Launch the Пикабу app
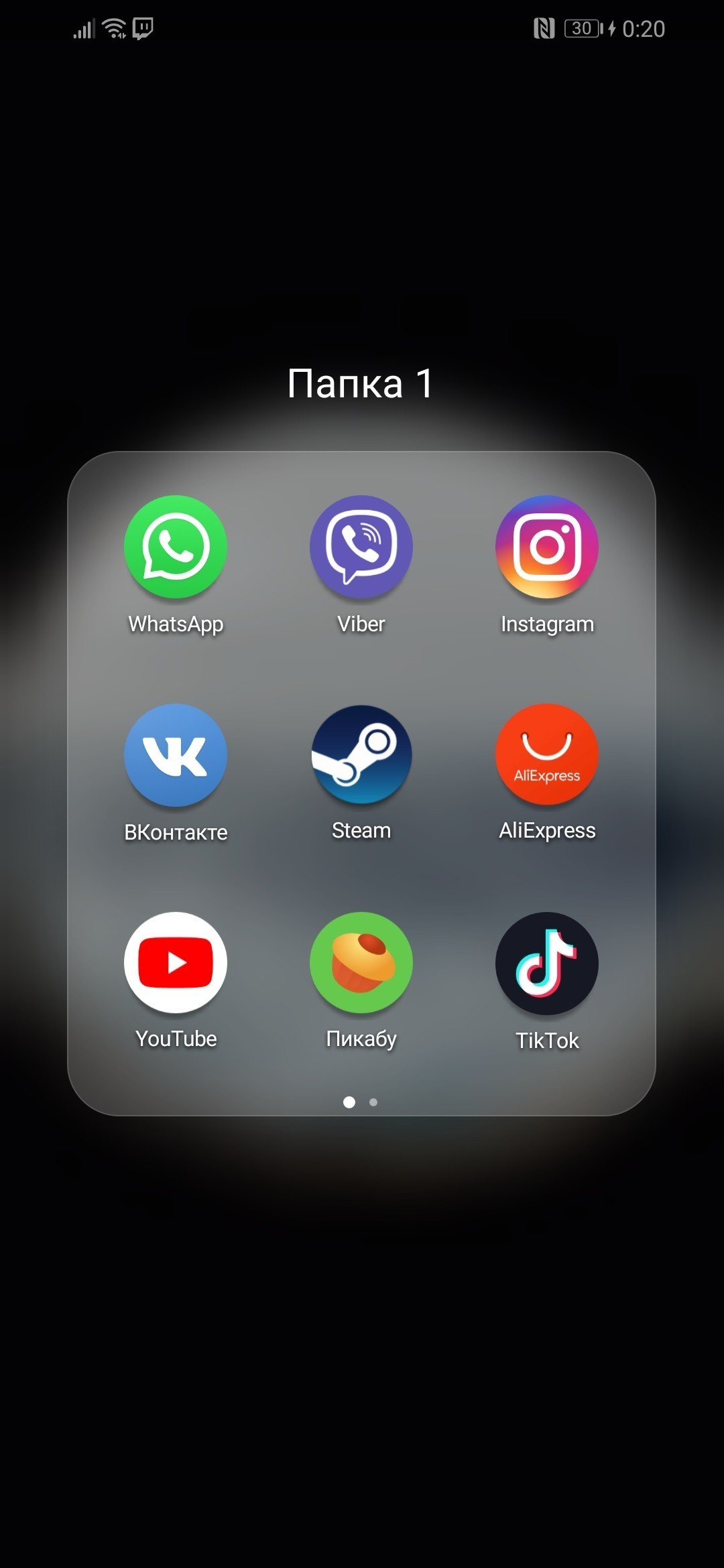This screenshot has width=724, height=1568. point(361,963)
